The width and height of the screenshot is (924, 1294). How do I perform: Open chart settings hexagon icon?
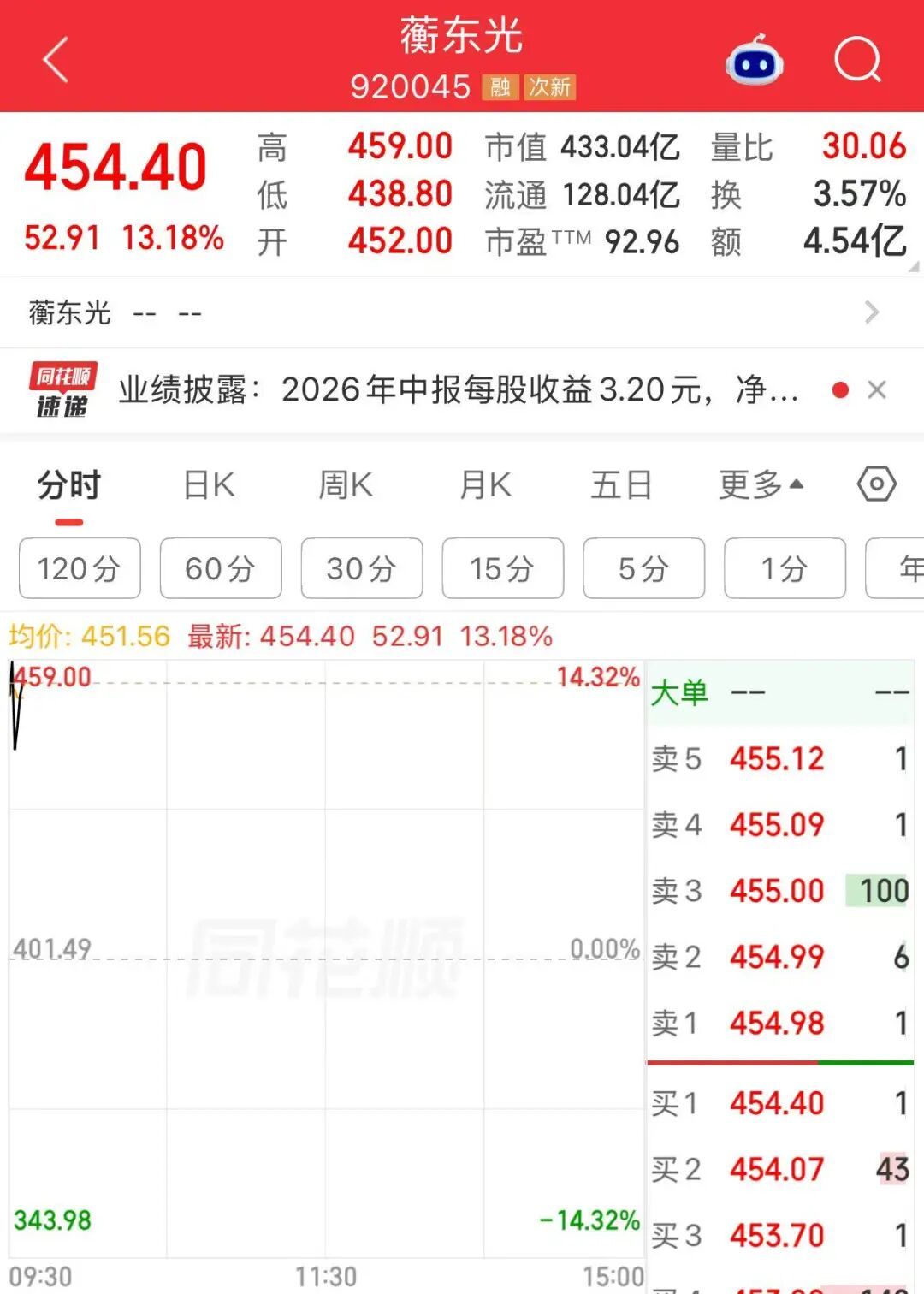(x=877, y=484)
